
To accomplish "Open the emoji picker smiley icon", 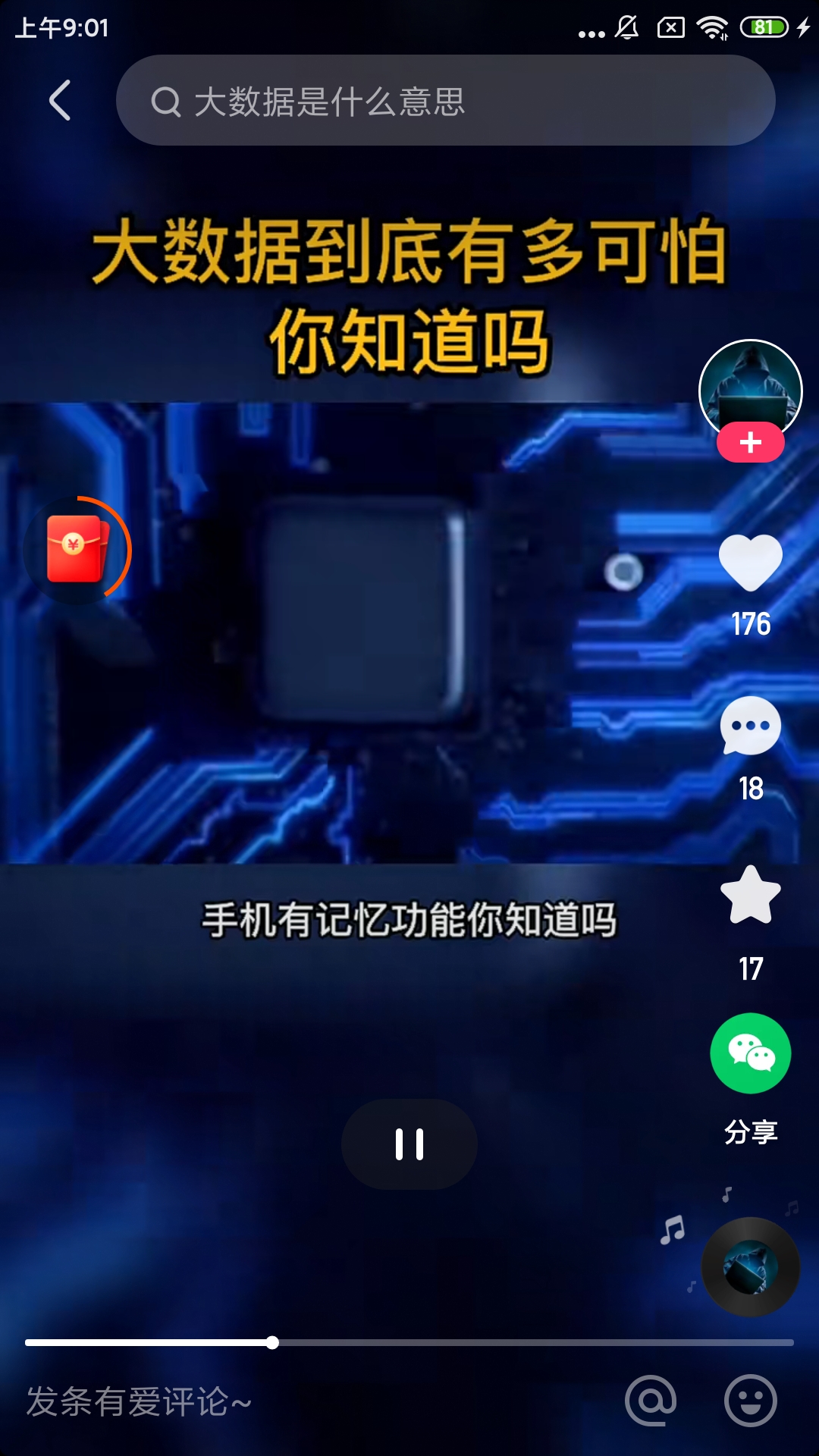I will (x=750, y=1400).
